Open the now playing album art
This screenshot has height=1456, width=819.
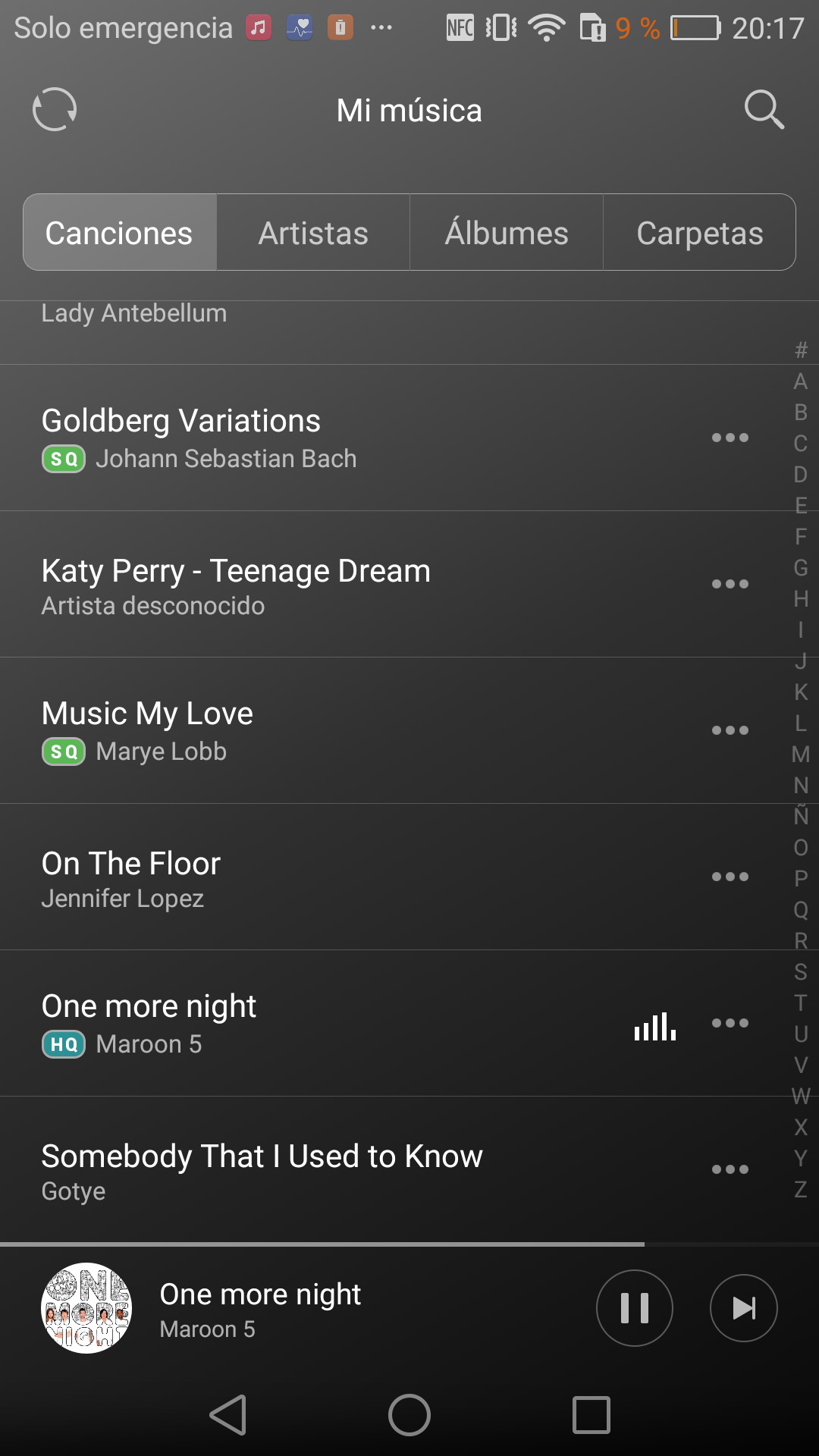[86, 1308]
